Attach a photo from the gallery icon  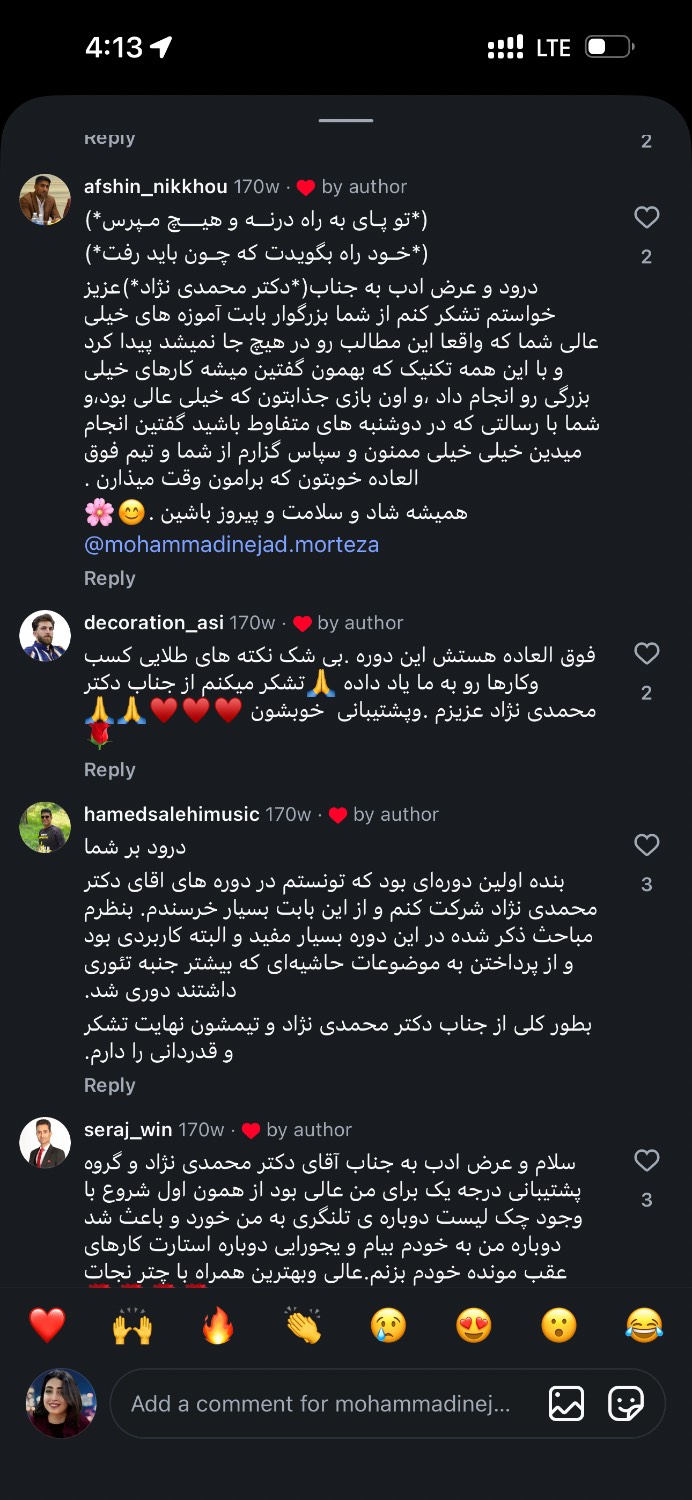[x=567, y=1404]
